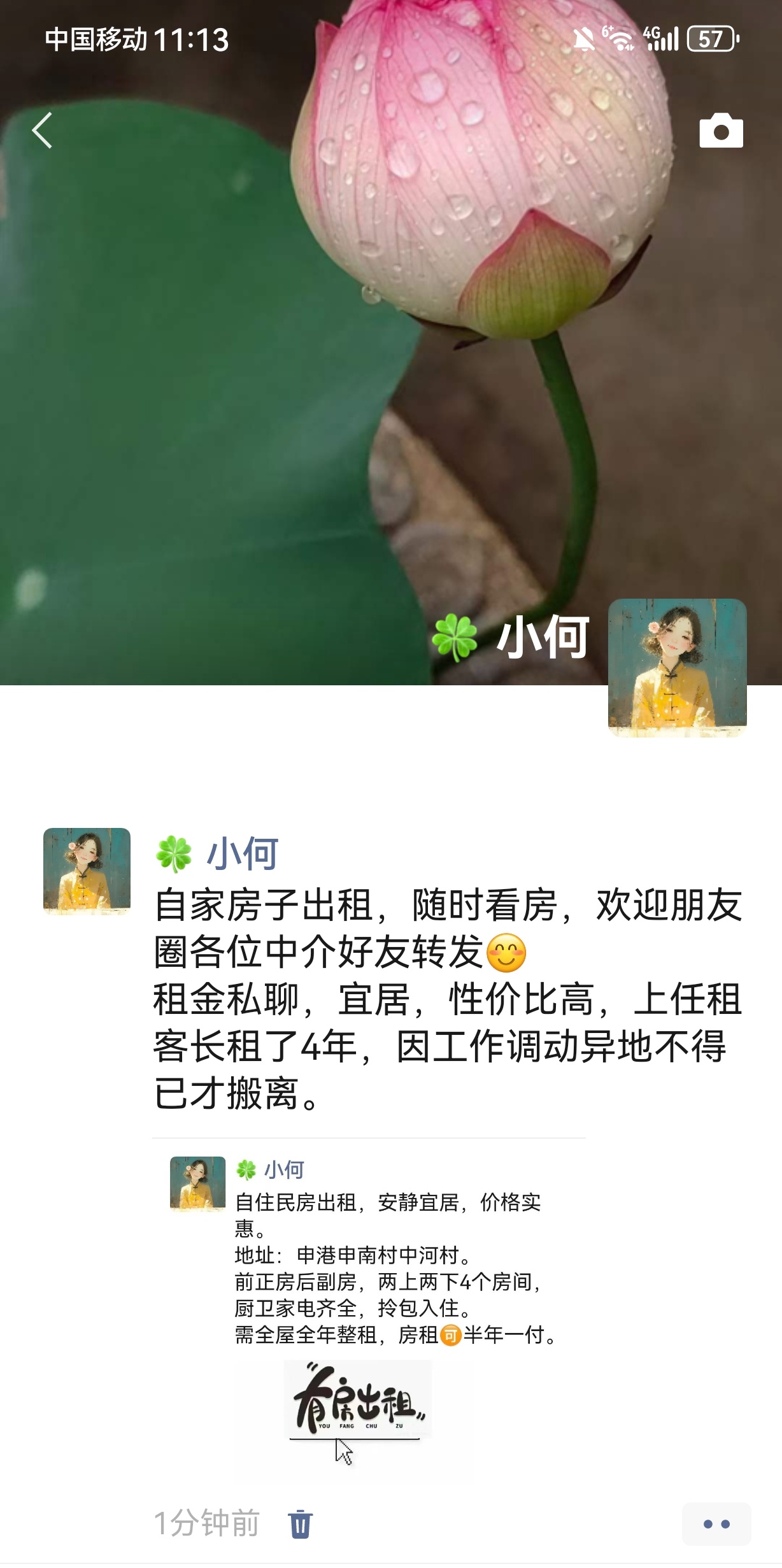Open the post author's small avatar
782x1568 pixels.
pyautogui.click(x=87, y=871)
